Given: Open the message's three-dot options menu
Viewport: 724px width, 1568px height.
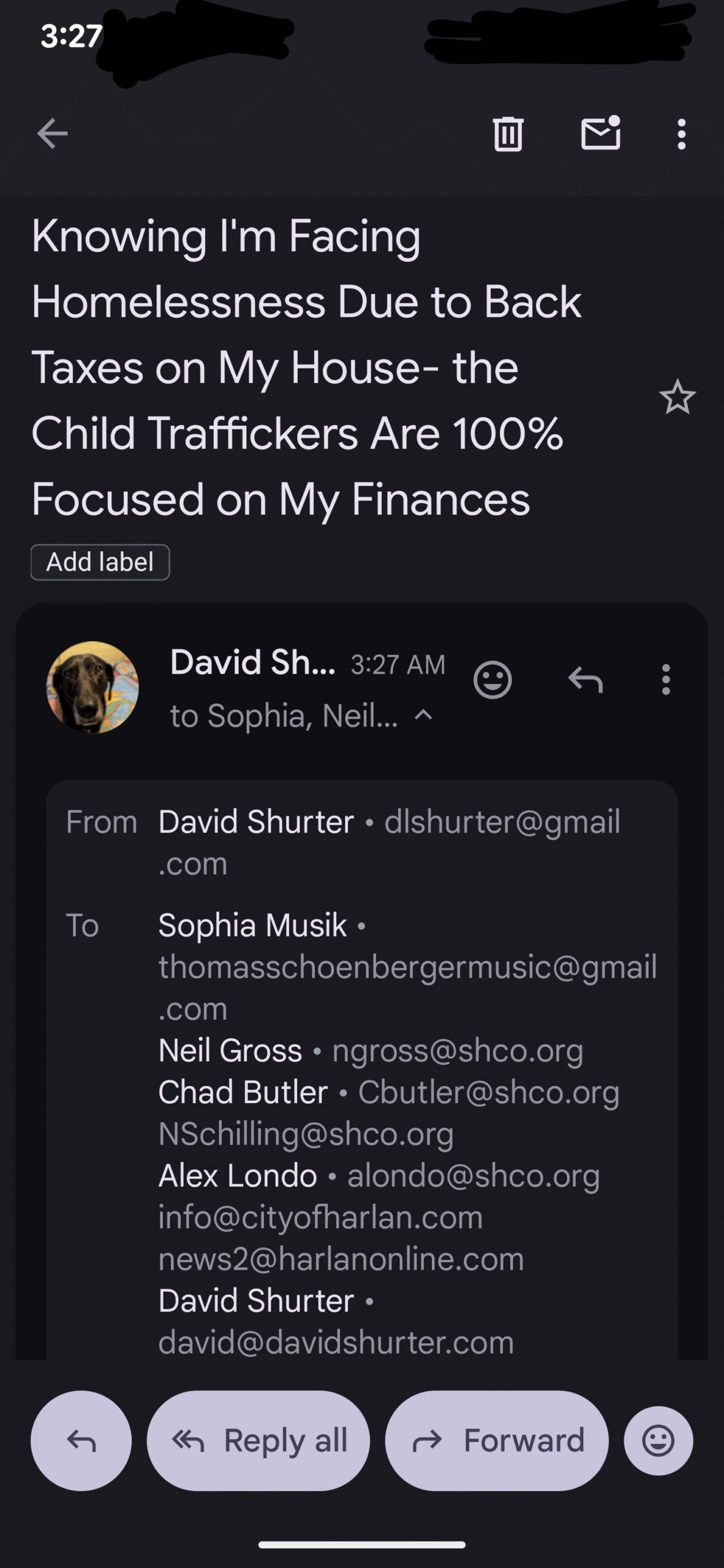Looking at the screenshot, I should tap(666, 680).
